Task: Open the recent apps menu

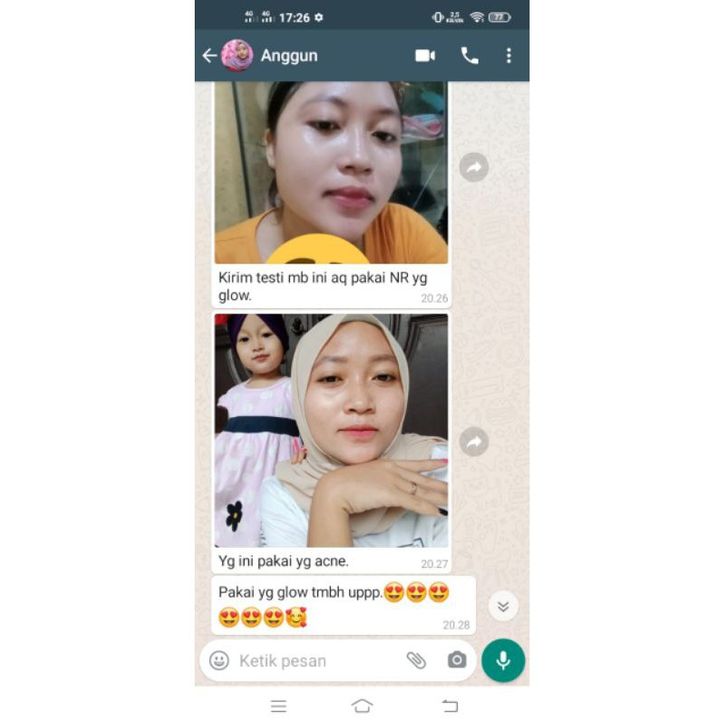Action: [x=278, y=706]
